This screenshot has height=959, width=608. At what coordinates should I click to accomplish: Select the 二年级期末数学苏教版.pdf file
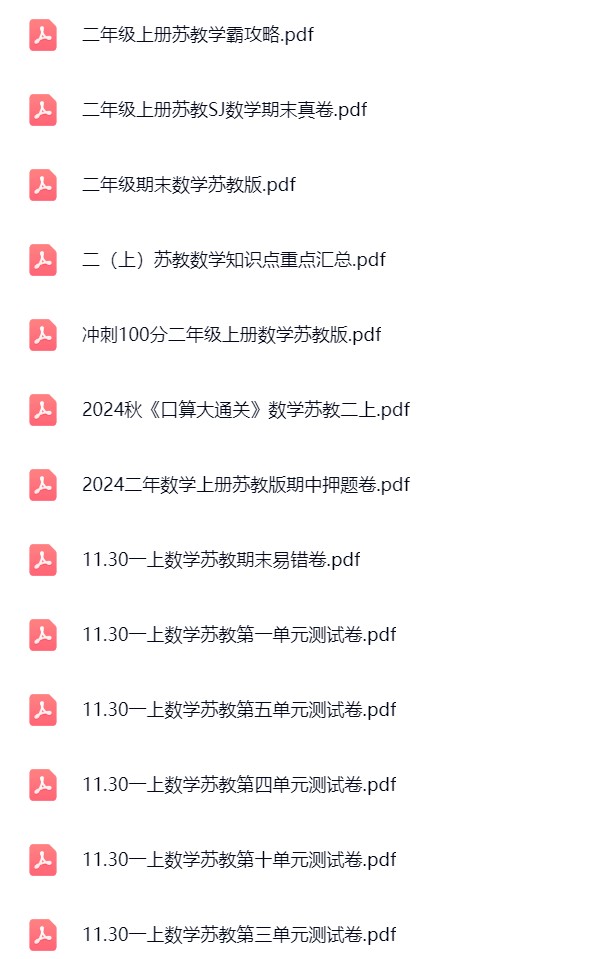tap(189, 185)
